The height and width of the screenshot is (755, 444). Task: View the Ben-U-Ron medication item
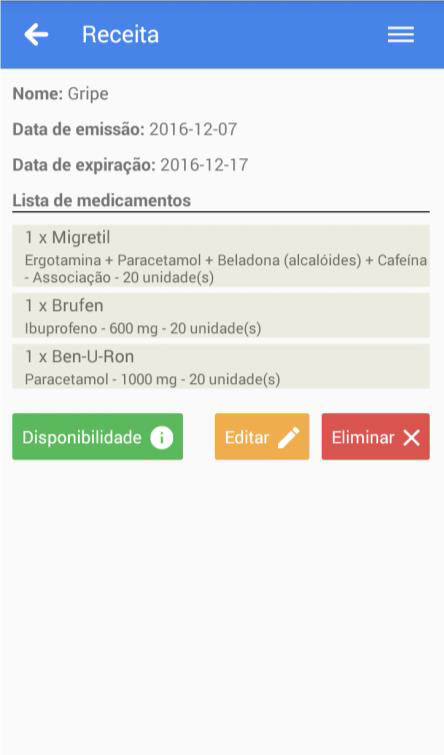(221, 366)
